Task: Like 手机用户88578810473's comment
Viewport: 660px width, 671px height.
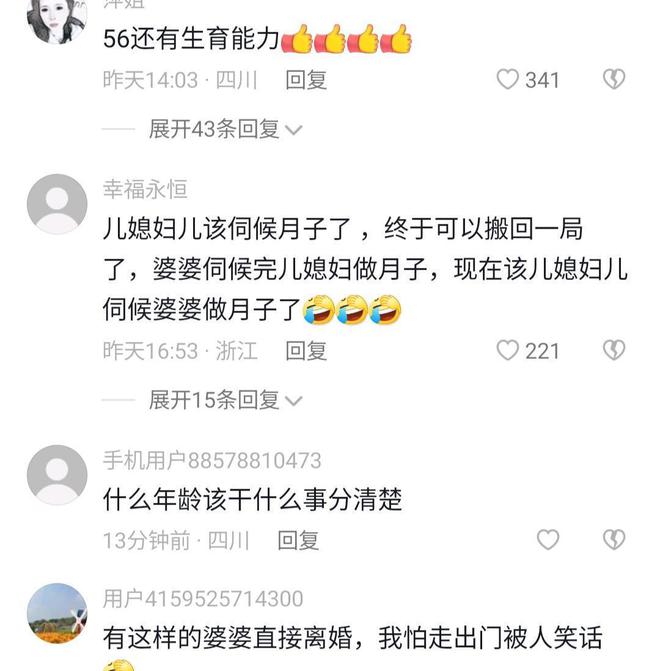Action: pos(548,540)
